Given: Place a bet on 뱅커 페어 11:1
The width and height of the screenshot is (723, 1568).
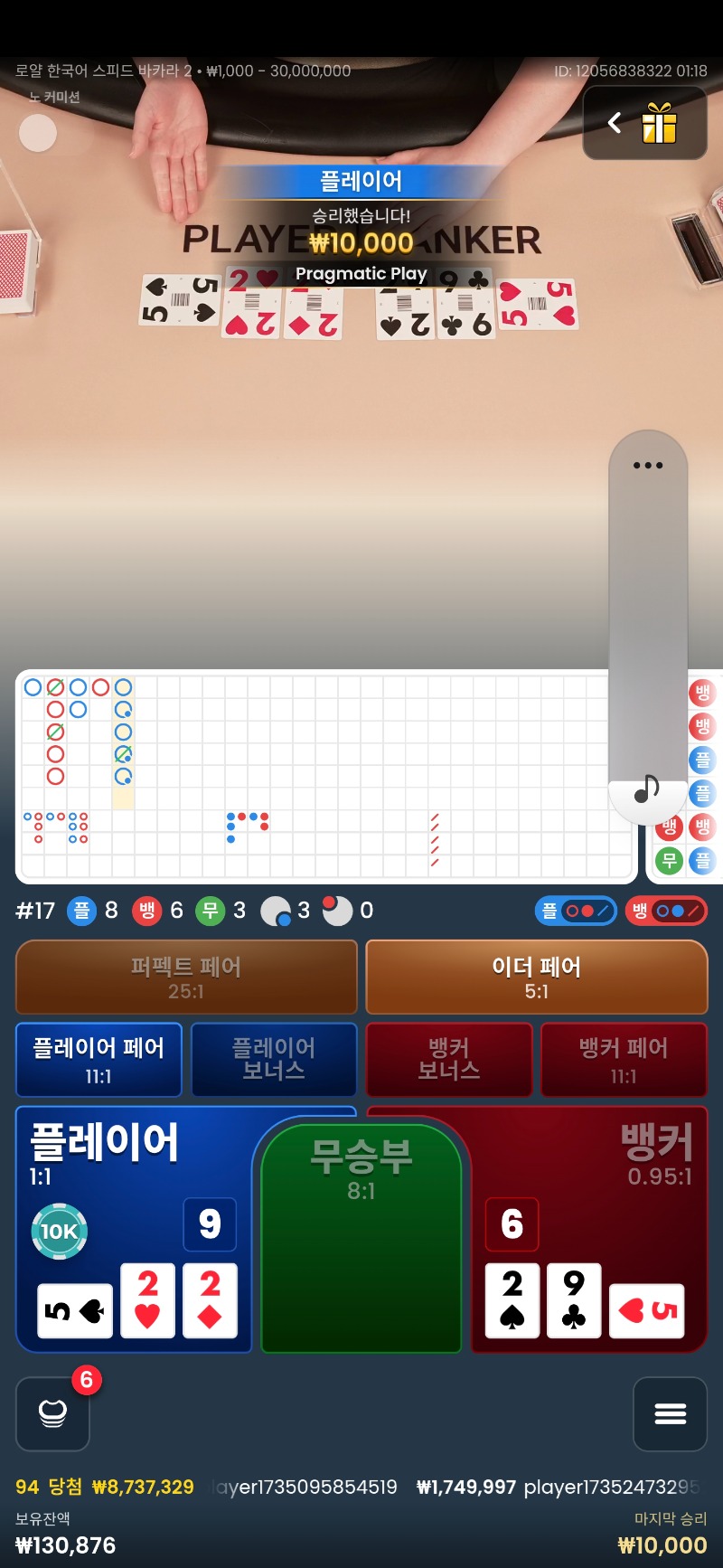Looking at the screenshot, I should tap(624, 1060).
